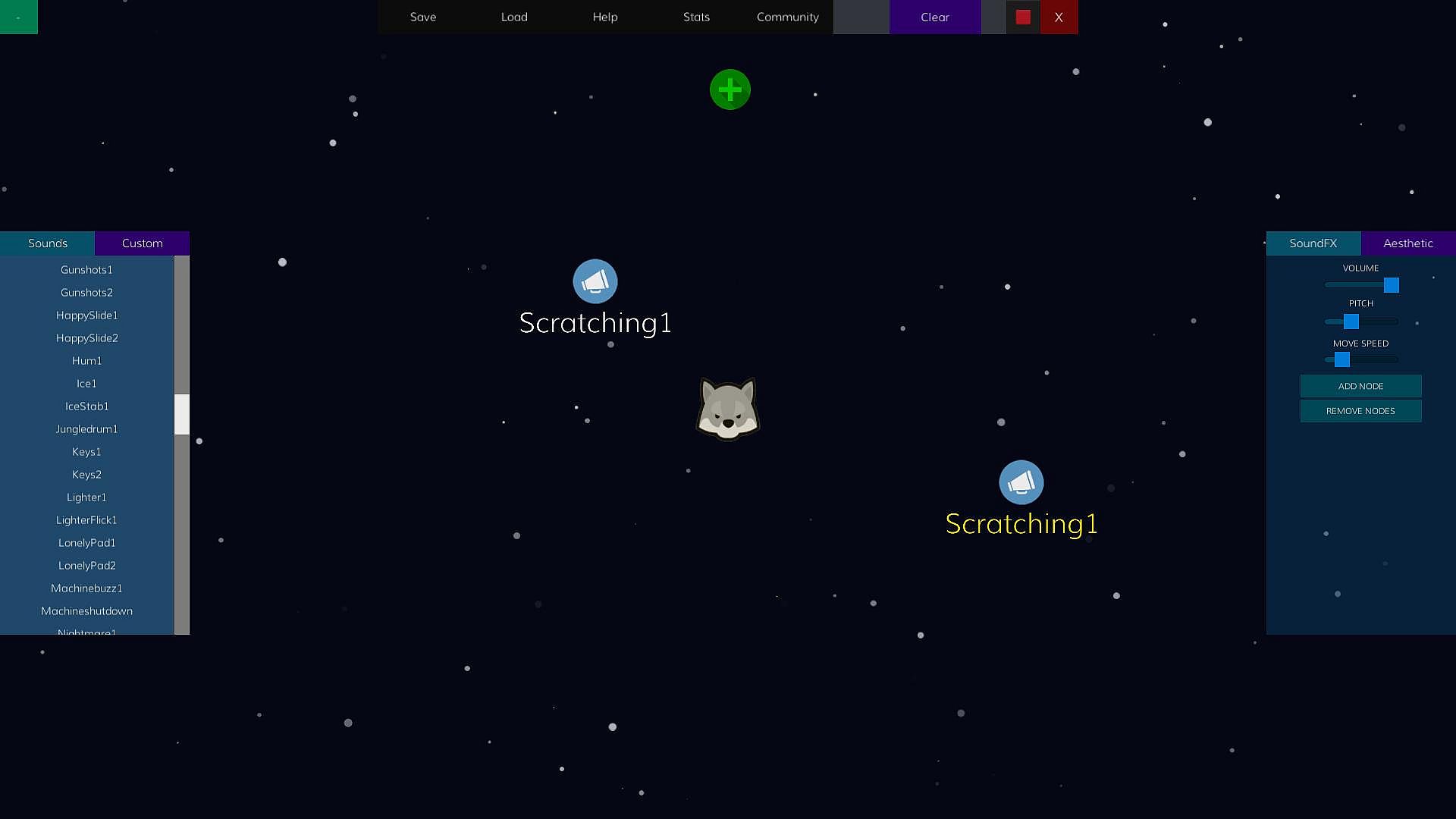This screenshot has width=1456, height=819.
Task: Switch to the Aesthetic tab
Action: pos(1407,243)
